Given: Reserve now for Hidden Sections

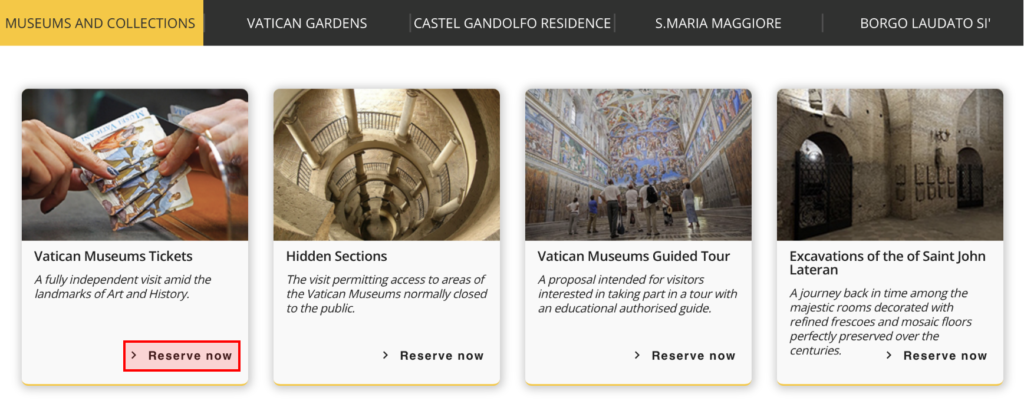Looking at the screenshot, I should point(433,356).
